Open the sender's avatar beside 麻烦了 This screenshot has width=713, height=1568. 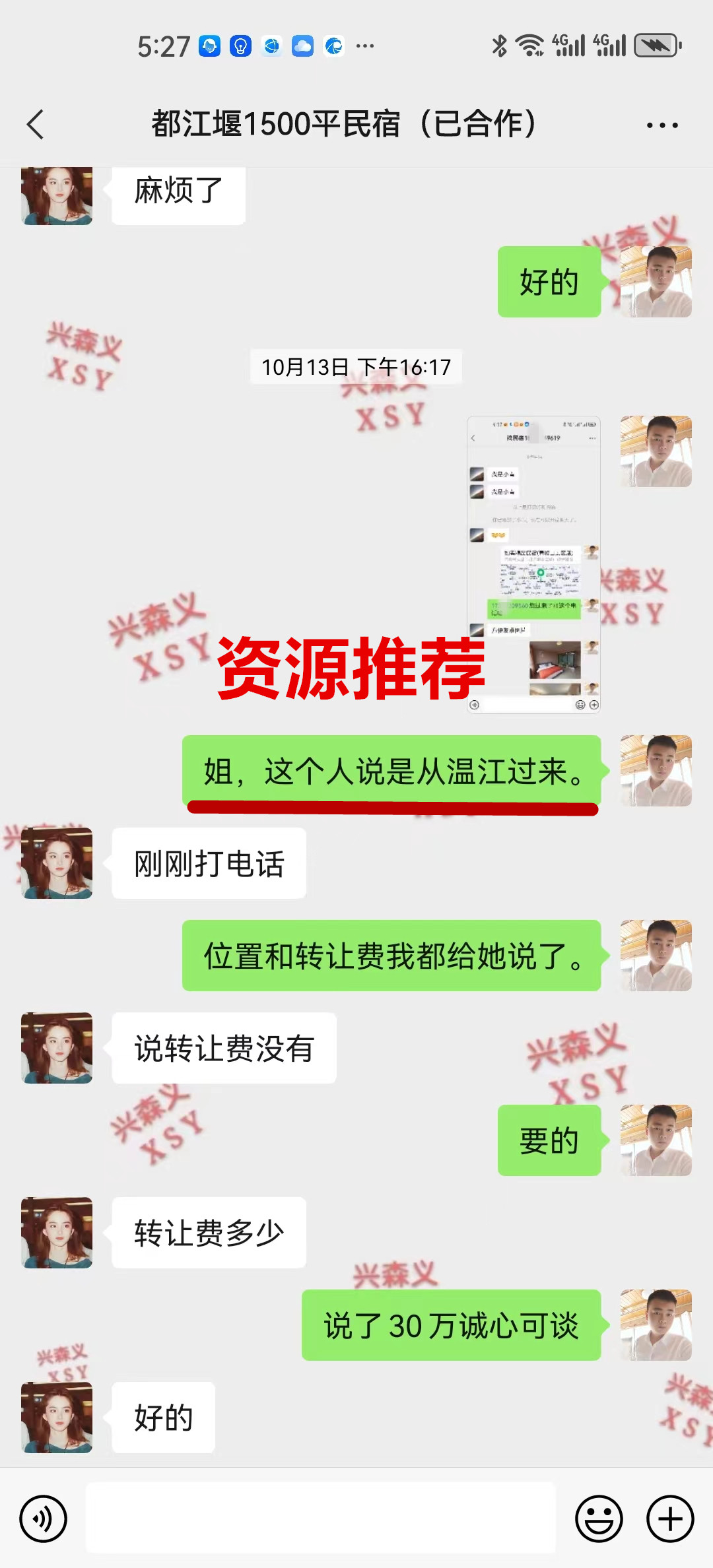point(57,196)
